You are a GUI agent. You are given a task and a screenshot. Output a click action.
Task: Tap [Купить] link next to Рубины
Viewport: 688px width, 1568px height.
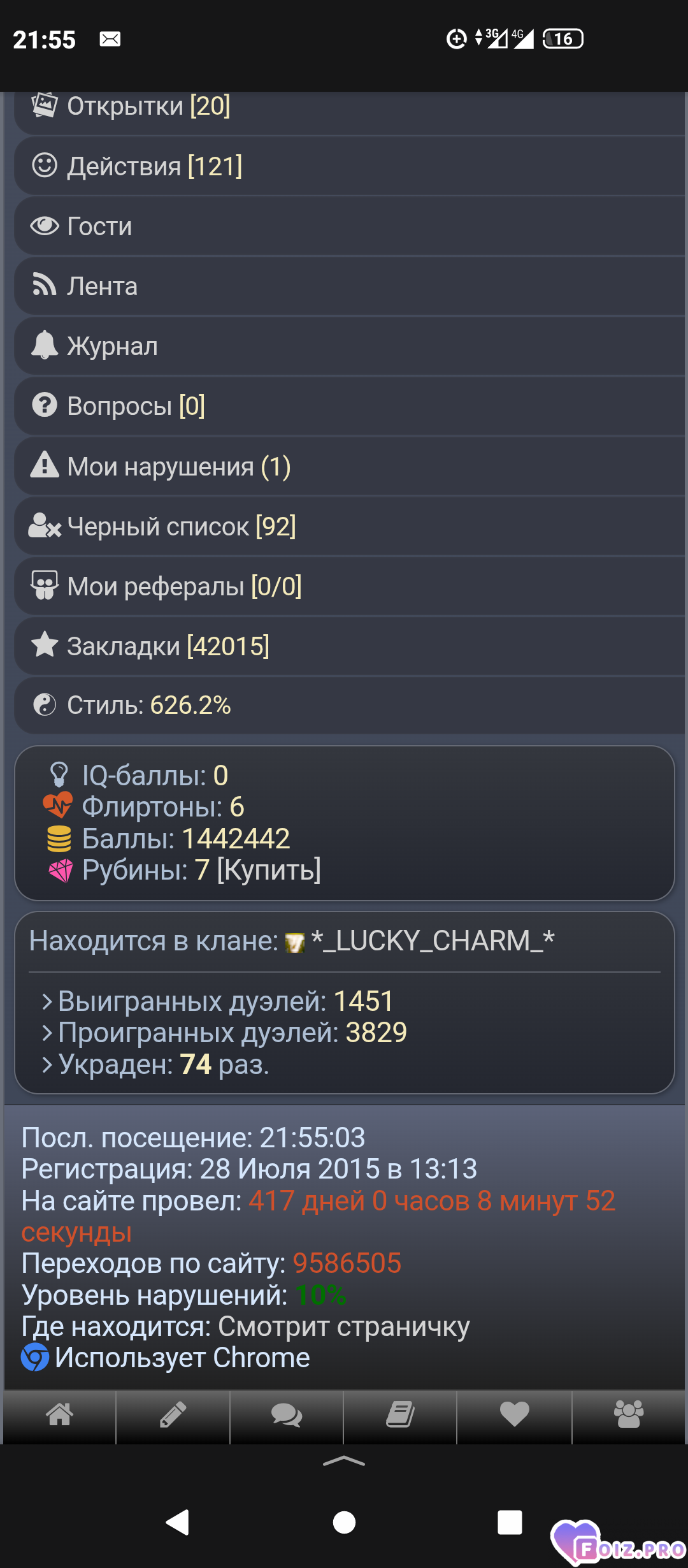269,870
